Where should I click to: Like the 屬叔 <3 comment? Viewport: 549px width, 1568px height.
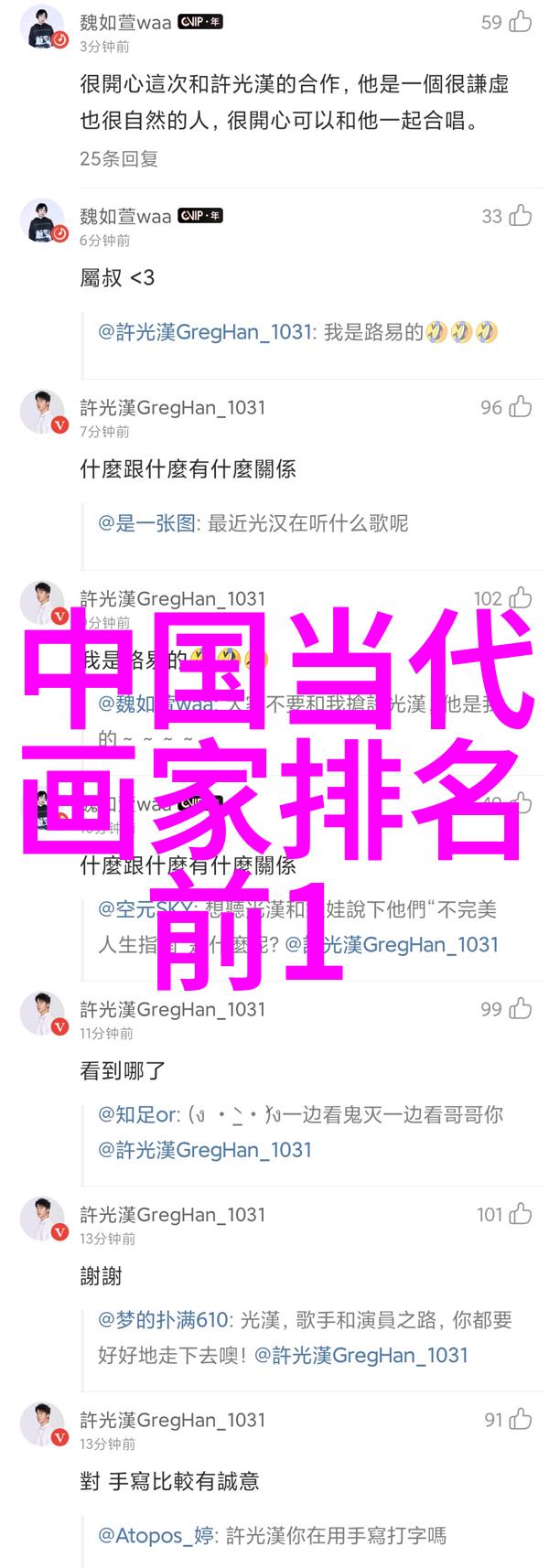click(x=521, y=216)
